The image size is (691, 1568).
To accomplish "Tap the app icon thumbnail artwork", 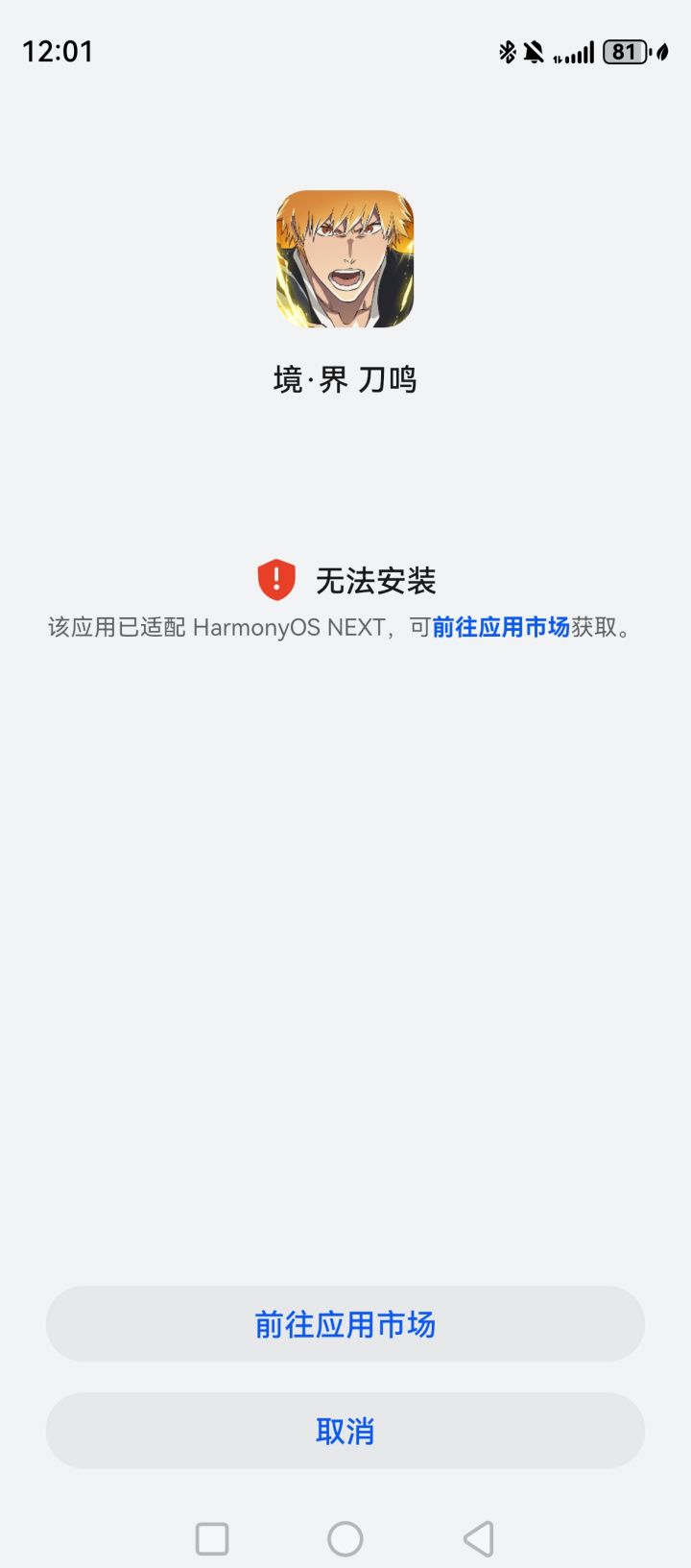I will point(345,259).
